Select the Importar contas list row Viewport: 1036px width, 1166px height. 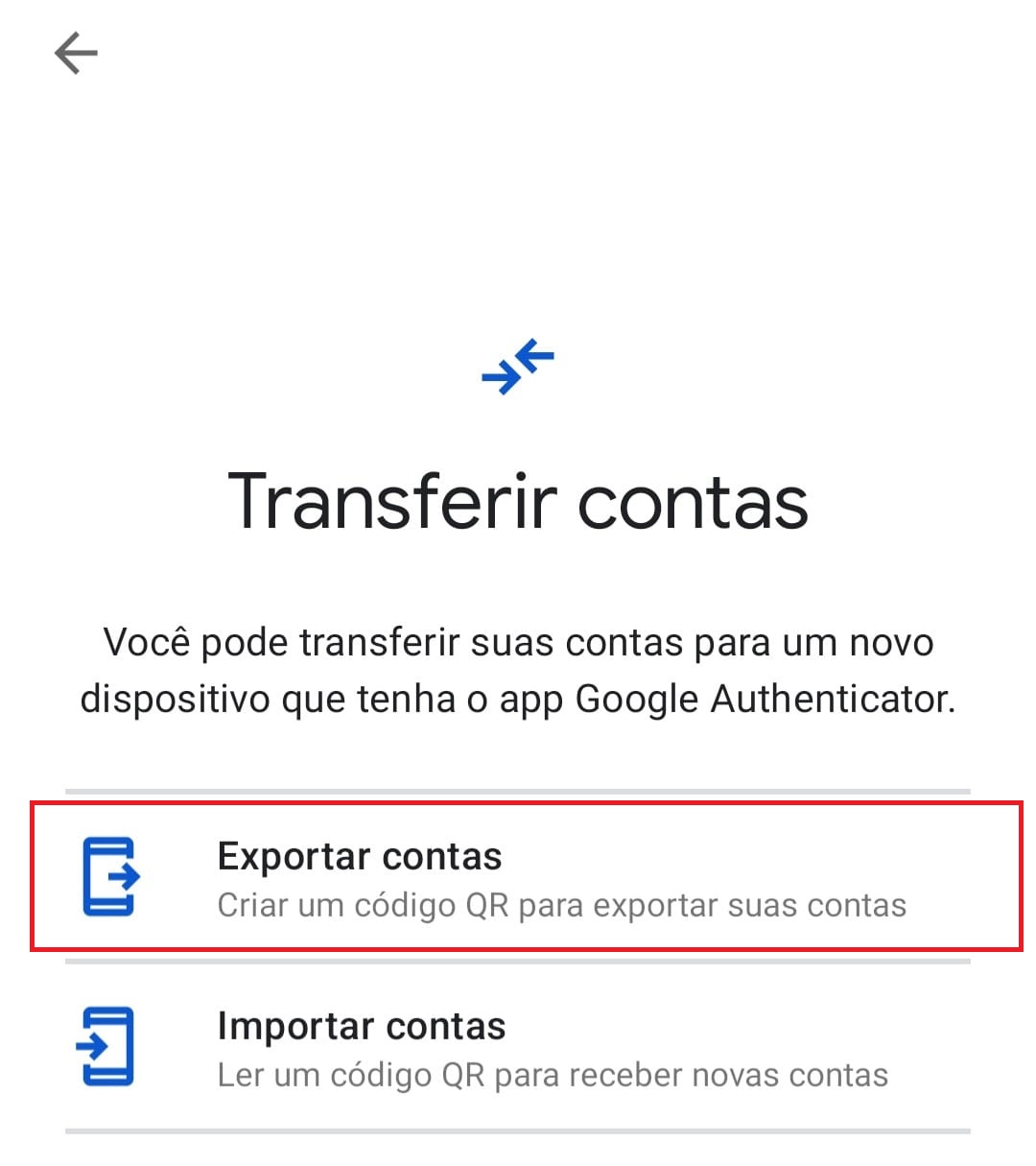pyautogui.click(x=518, y=1045)
